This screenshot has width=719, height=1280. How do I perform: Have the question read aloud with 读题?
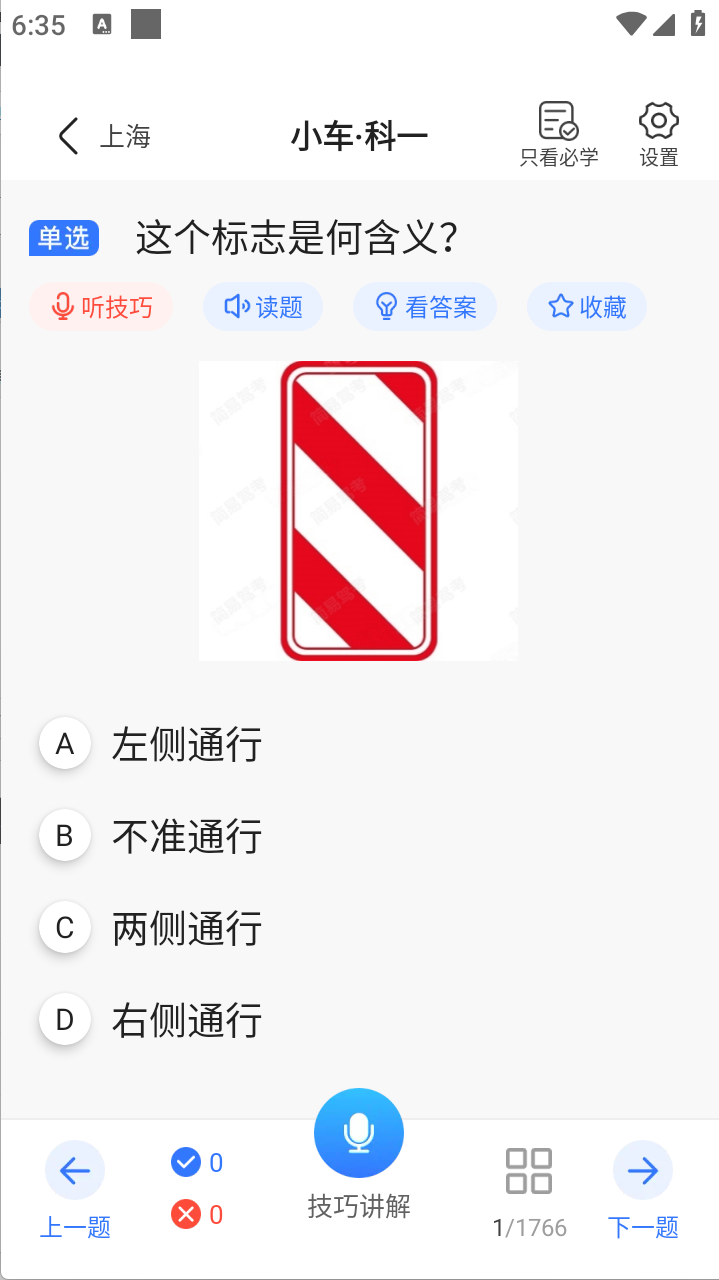click(263, 307)
